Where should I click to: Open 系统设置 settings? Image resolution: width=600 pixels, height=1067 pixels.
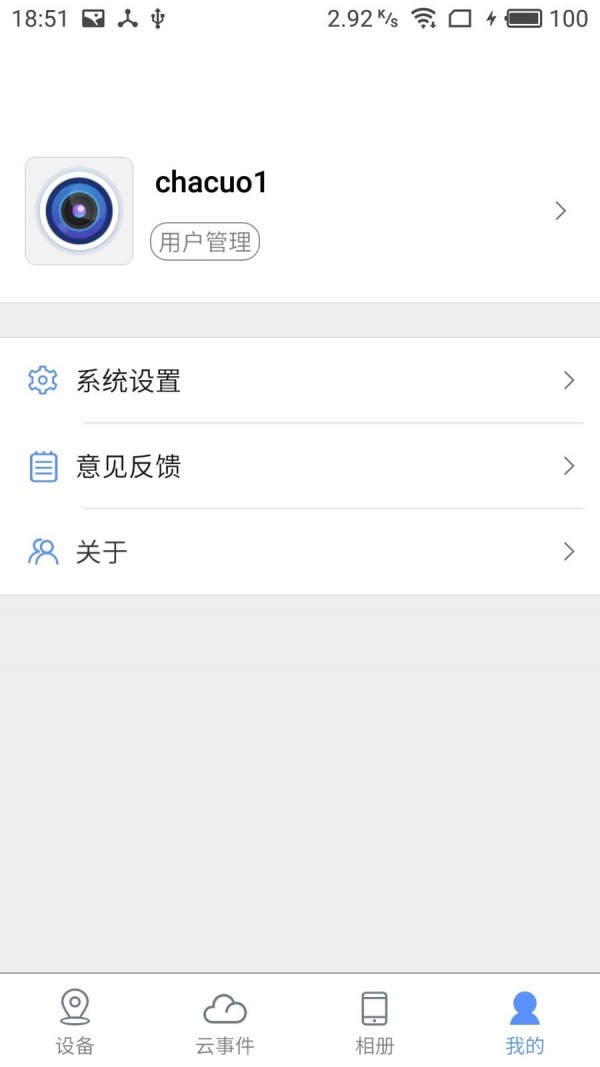(x=300, y=381)
